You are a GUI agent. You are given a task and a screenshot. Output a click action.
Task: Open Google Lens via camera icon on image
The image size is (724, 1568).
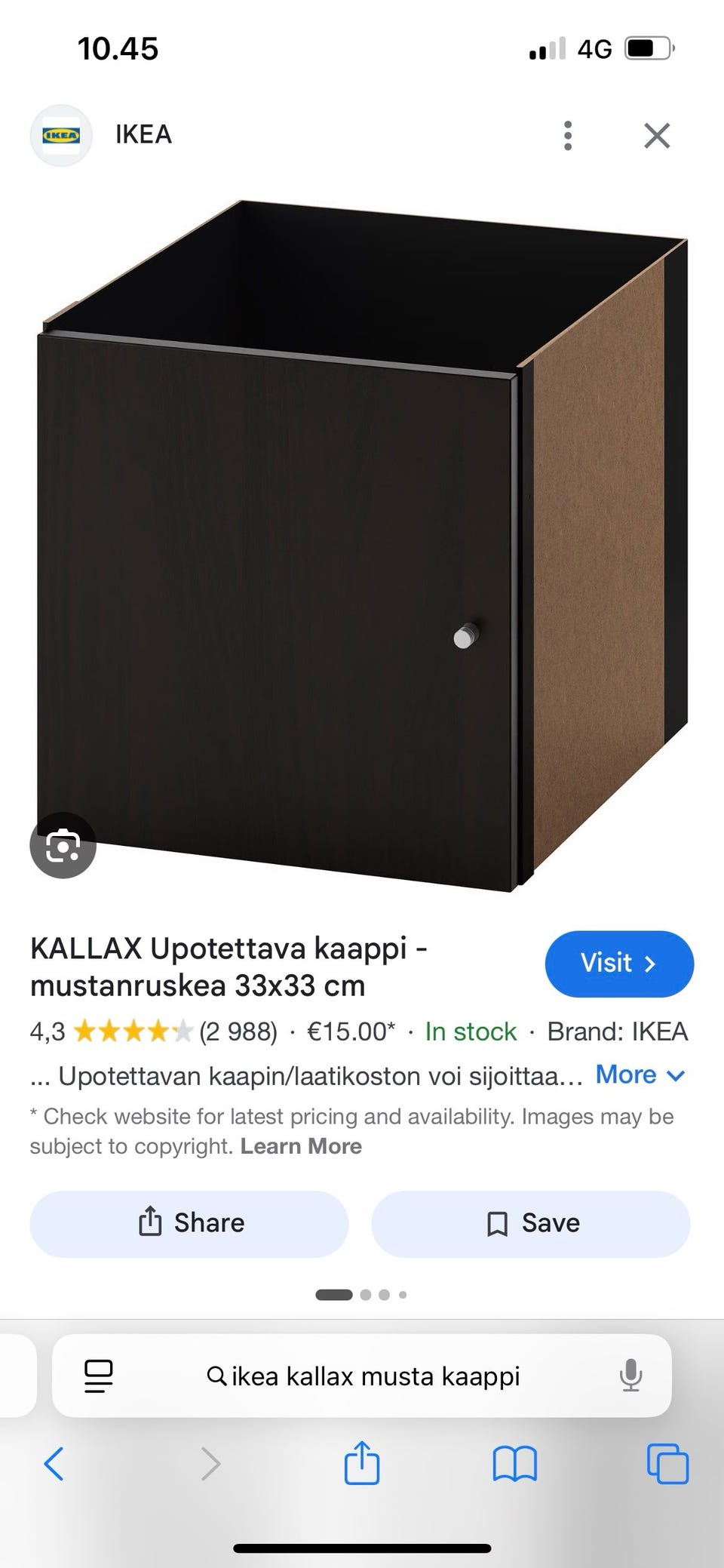[x=63, y=846]
